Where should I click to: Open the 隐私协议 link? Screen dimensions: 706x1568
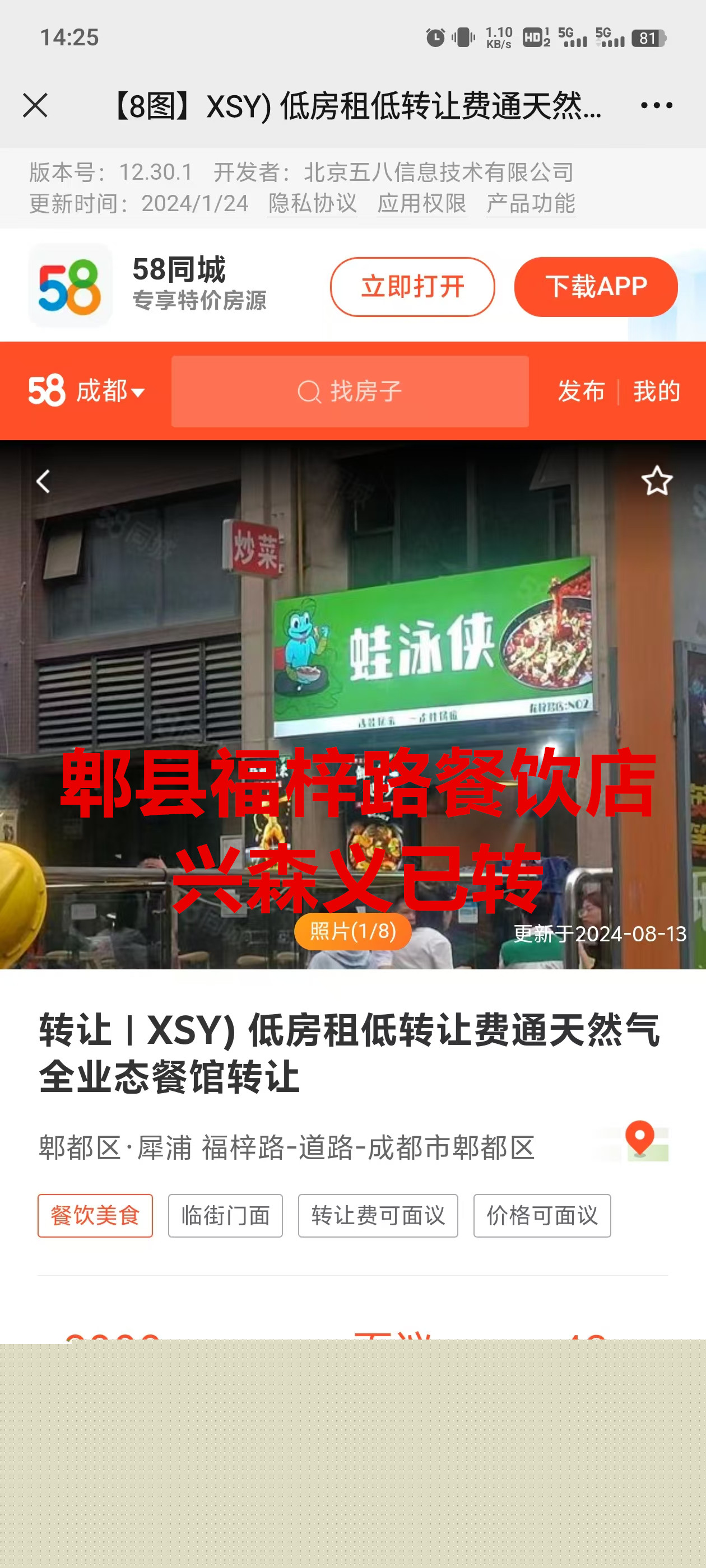click(313, 203)
